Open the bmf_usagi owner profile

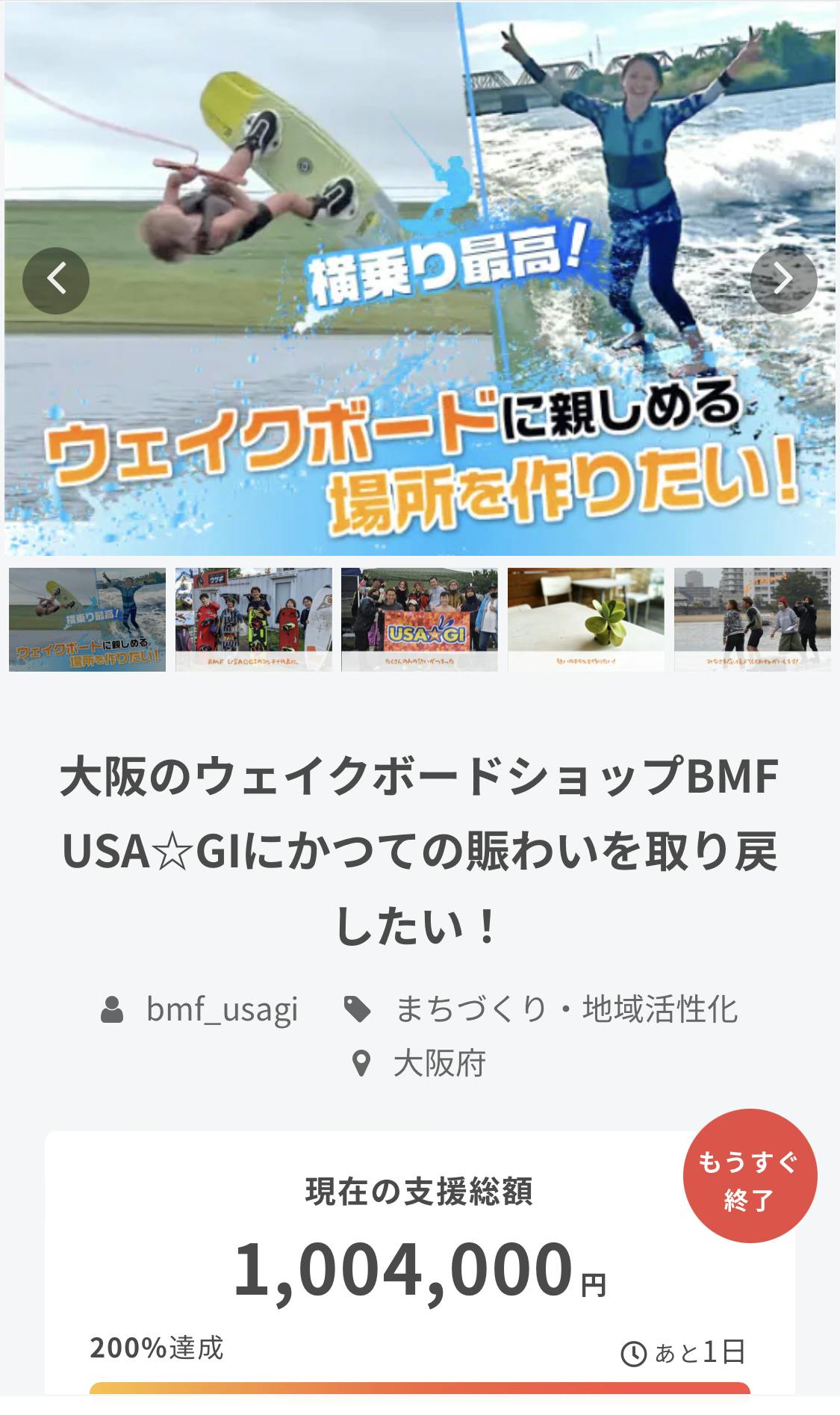[222, 1009]
